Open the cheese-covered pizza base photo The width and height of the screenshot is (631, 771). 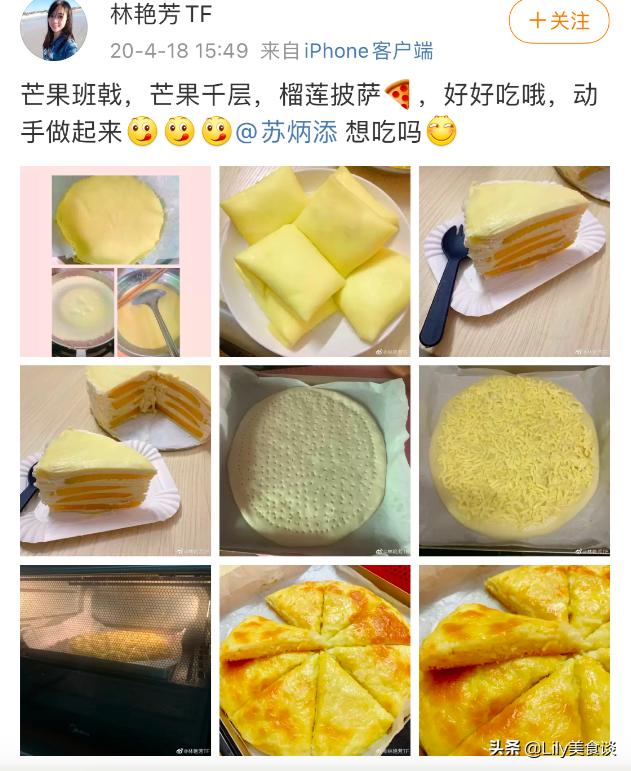(514, 460)
